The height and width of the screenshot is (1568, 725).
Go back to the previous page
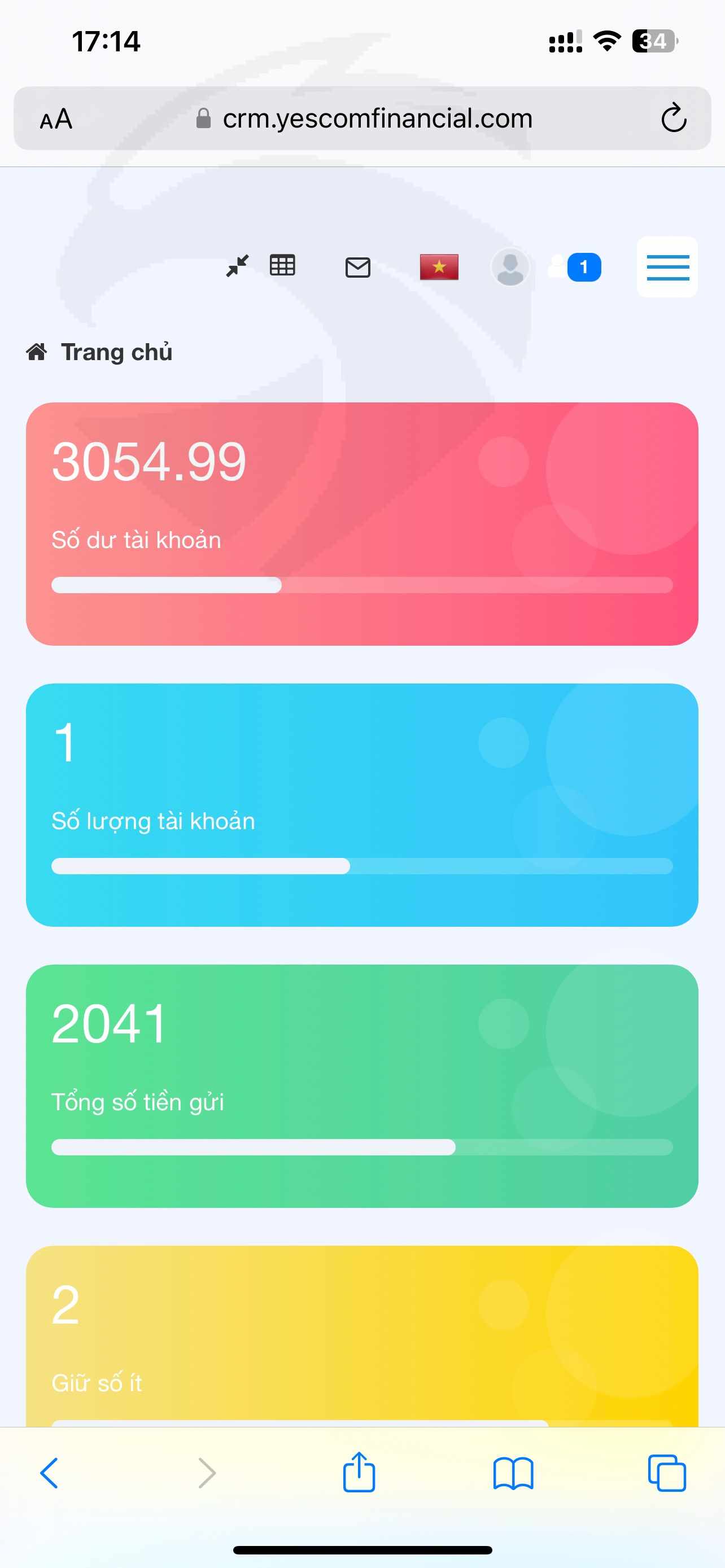[x=49, y=1473]
